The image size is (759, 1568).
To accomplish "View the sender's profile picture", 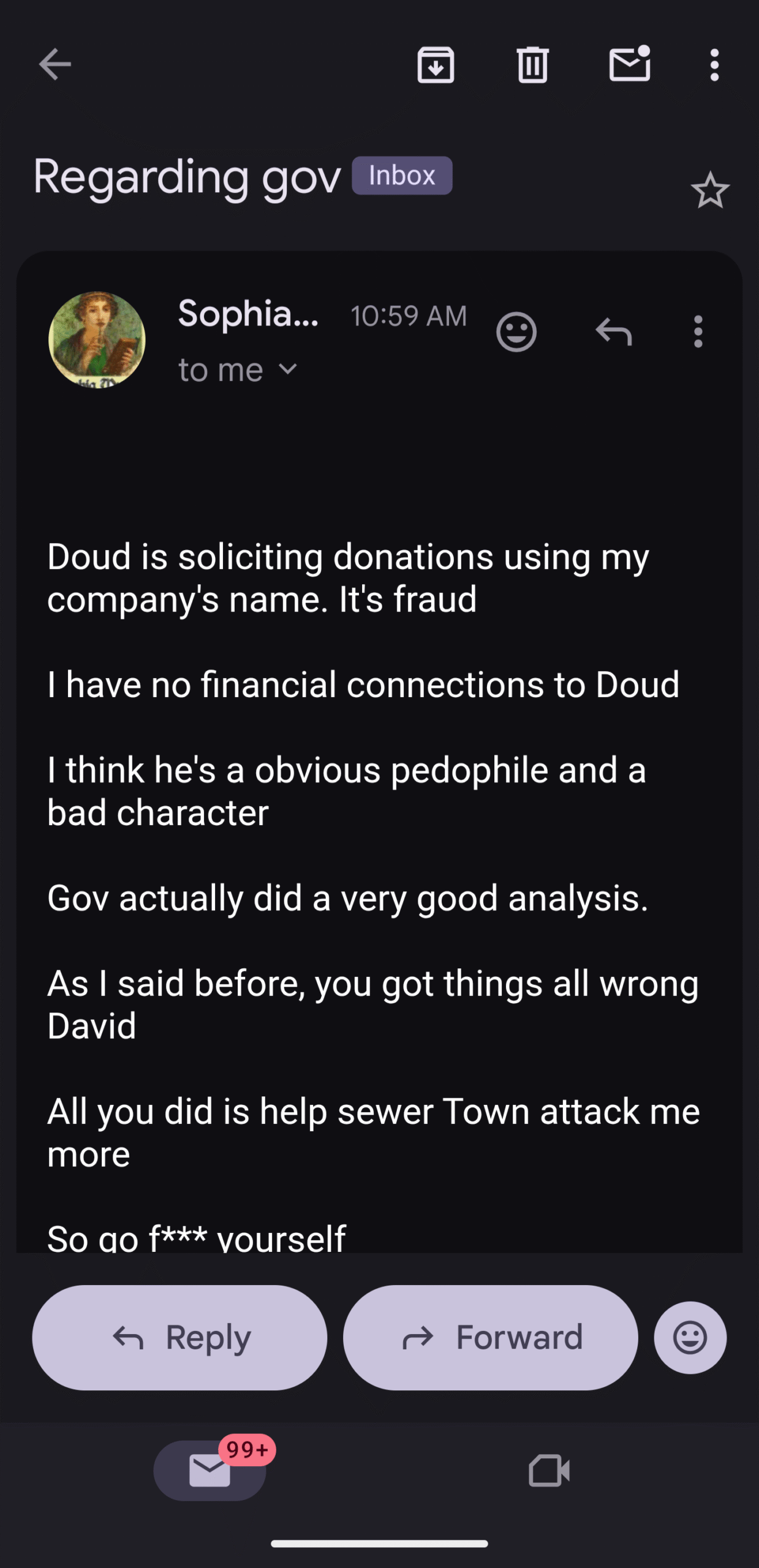I will click(97, 339).
